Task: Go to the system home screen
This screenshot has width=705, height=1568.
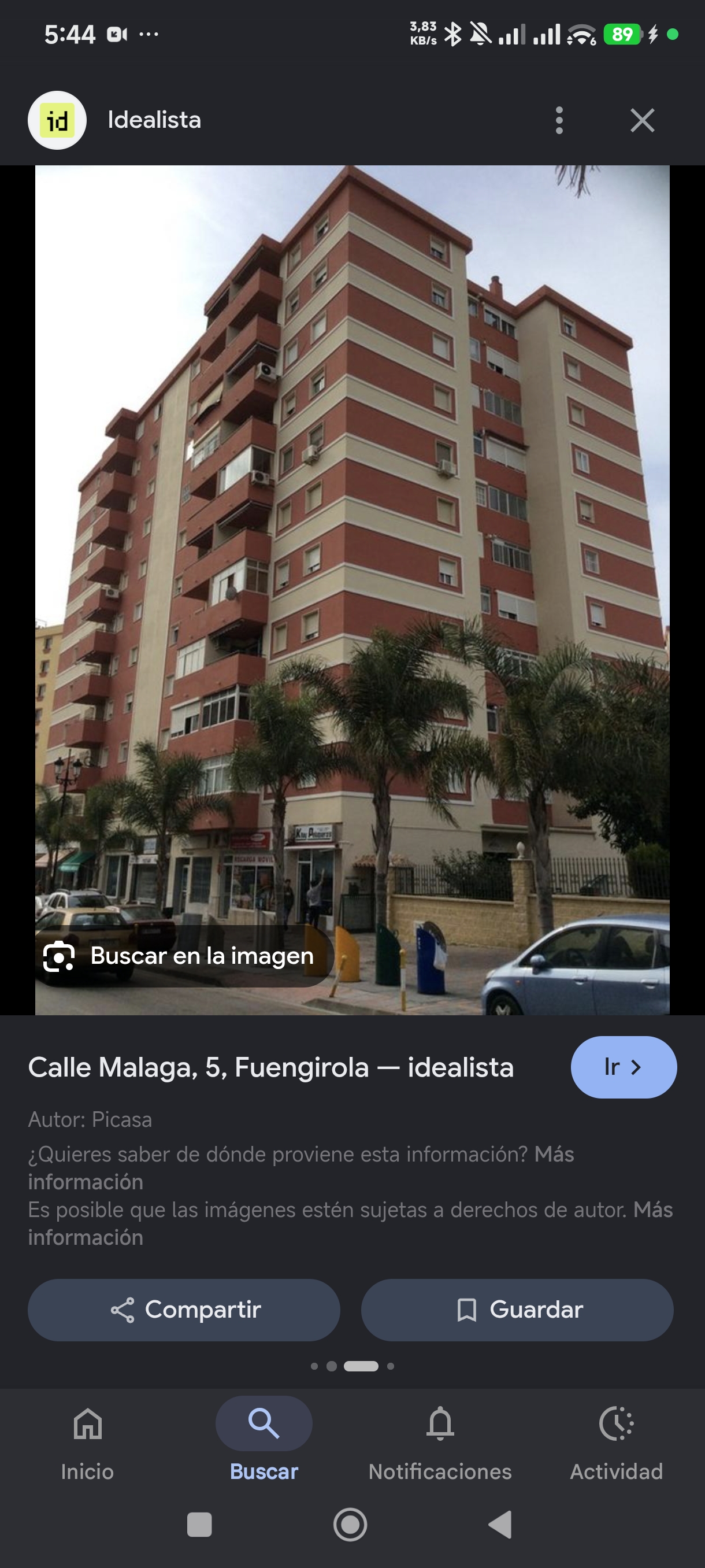Action: 350,1525
